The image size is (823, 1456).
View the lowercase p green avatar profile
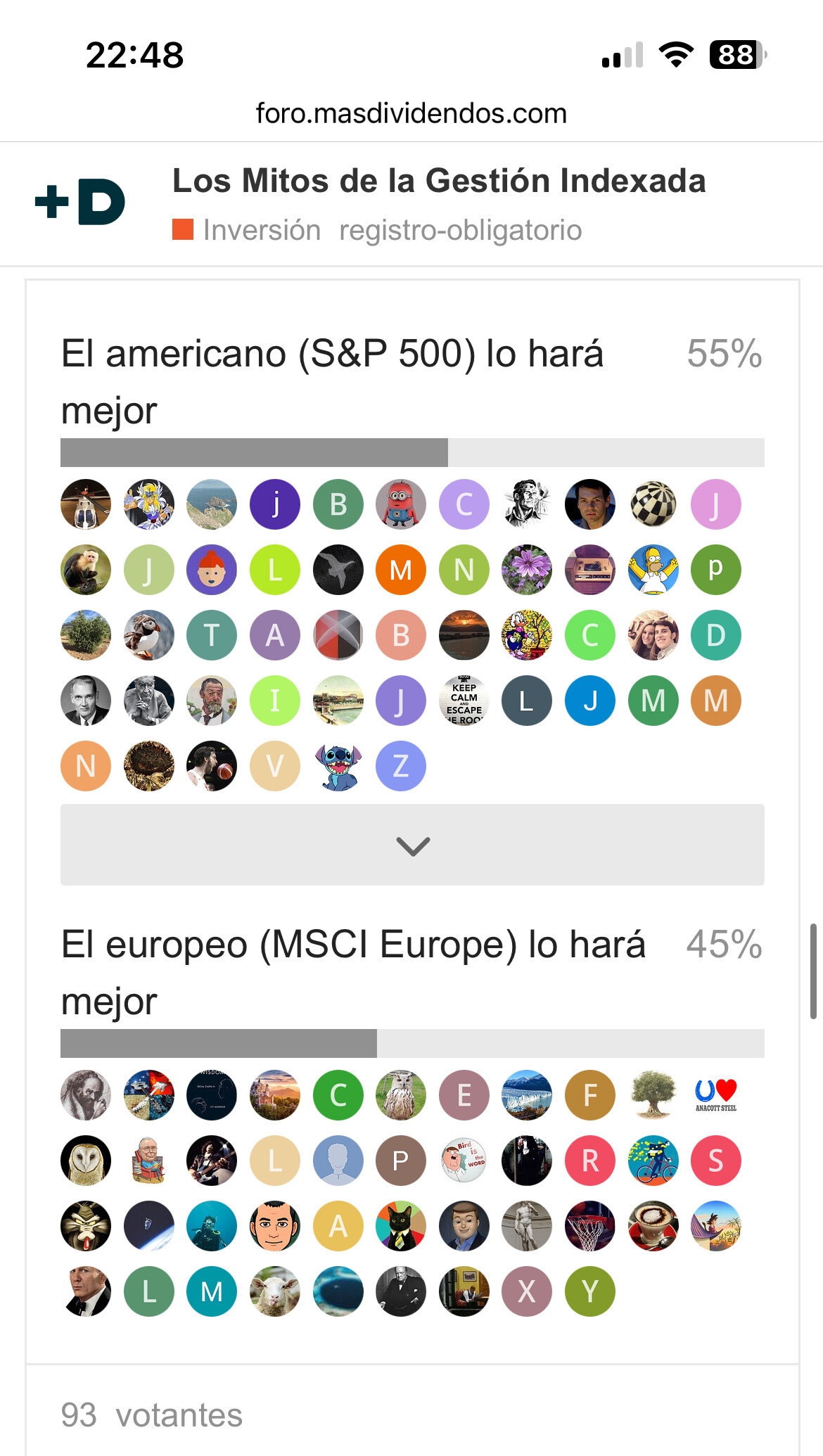pos(716,570)
